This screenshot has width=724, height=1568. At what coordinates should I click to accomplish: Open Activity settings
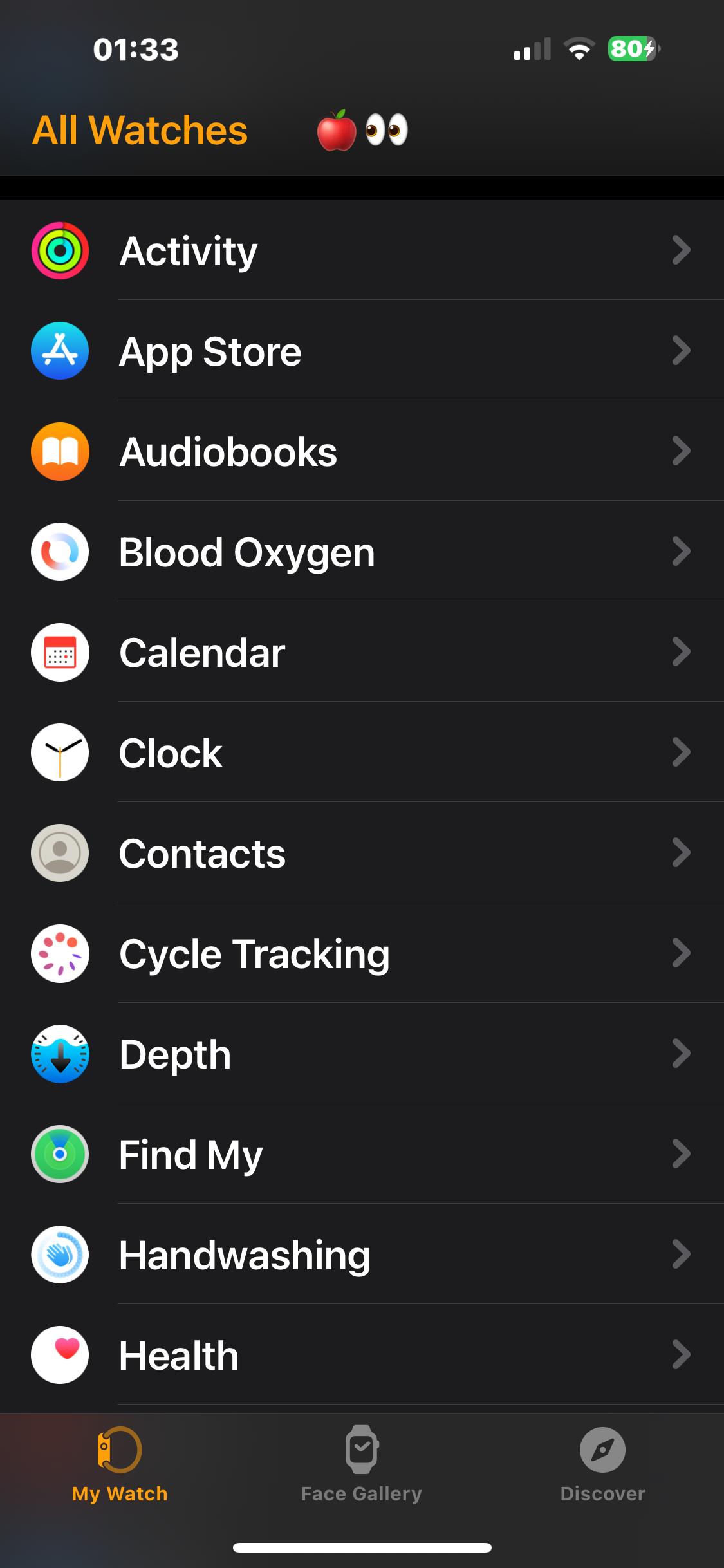360,250
